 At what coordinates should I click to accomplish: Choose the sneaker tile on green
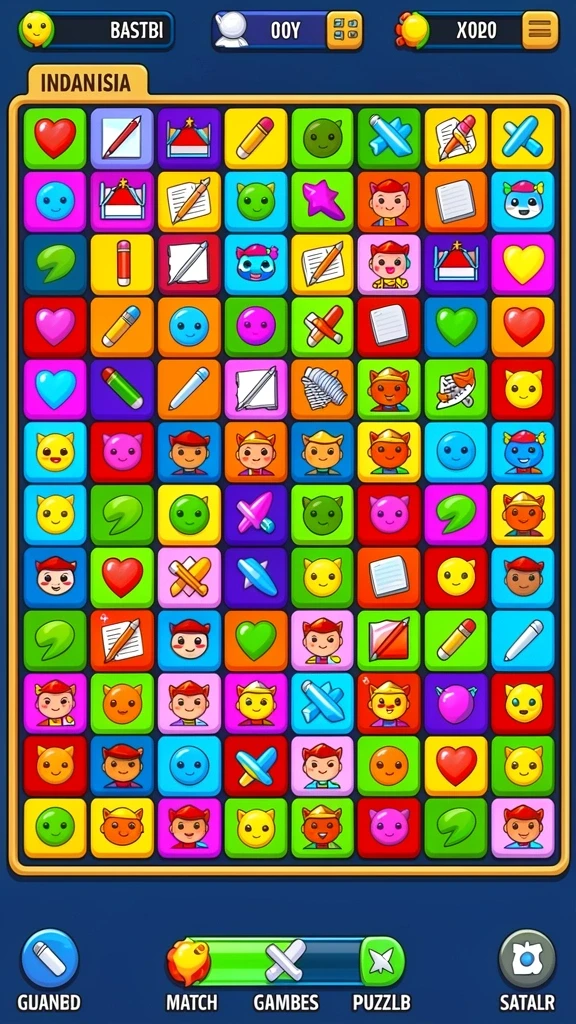click(456, 389)
